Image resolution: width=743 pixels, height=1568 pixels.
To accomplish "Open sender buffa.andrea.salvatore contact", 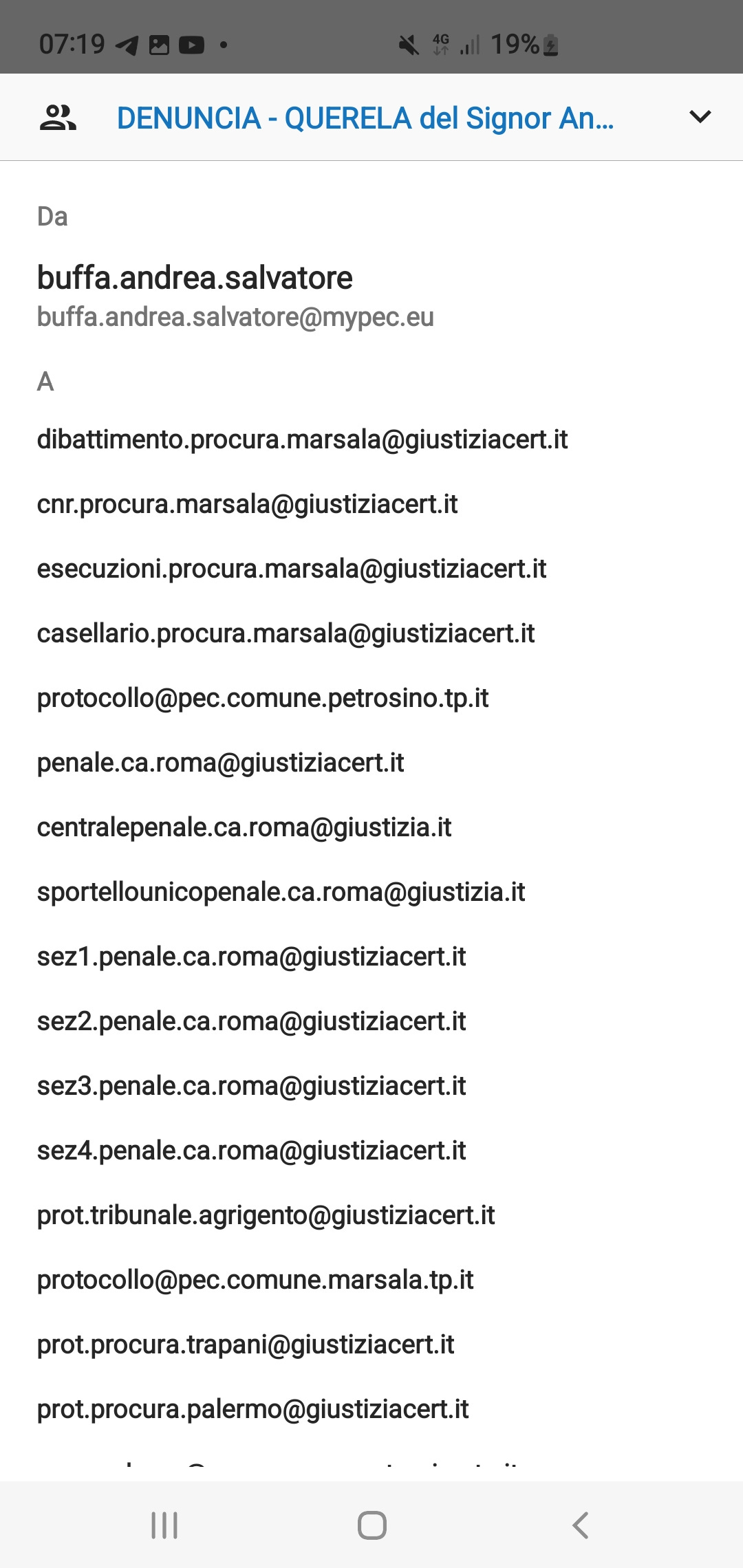I will [195, 278].
